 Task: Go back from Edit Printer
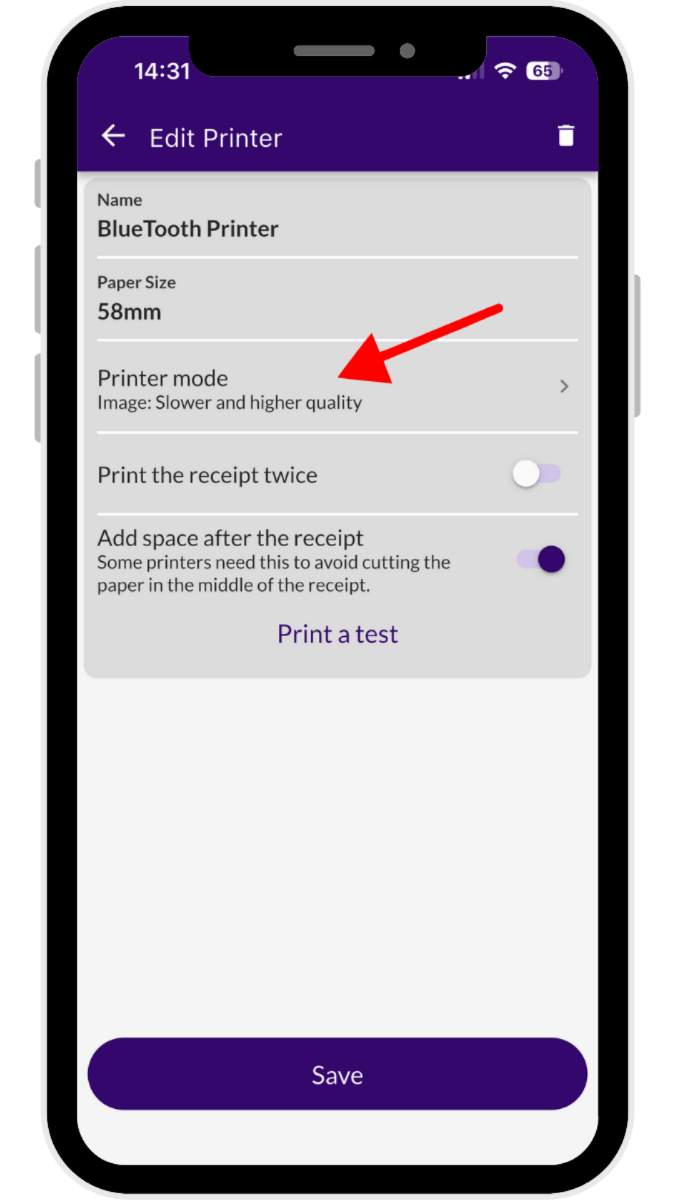[113, 137]
